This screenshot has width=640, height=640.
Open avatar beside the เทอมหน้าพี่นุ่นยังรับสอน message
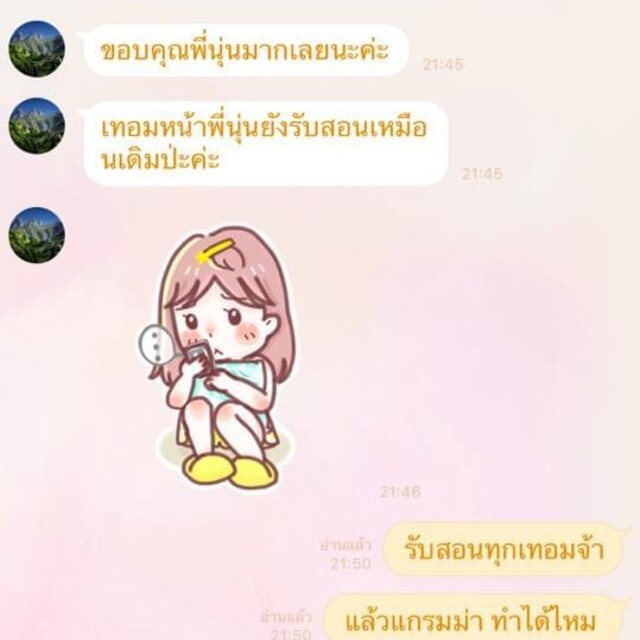pyautogui.click(x=37, y=125)
